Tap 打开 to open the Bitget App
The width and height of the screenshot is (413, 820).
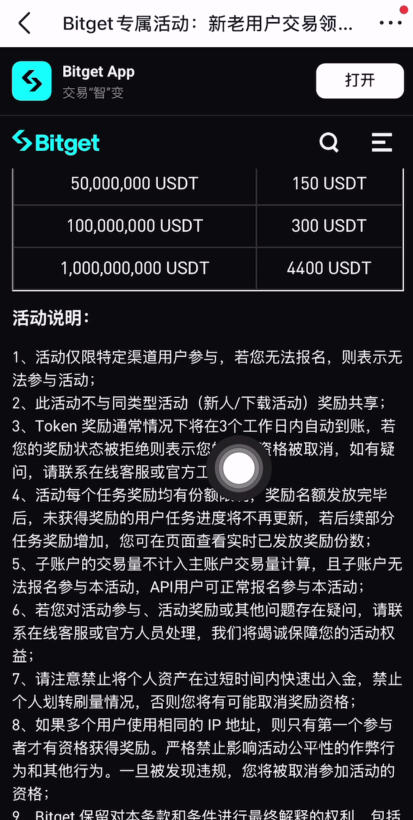(x=360, y=81)
